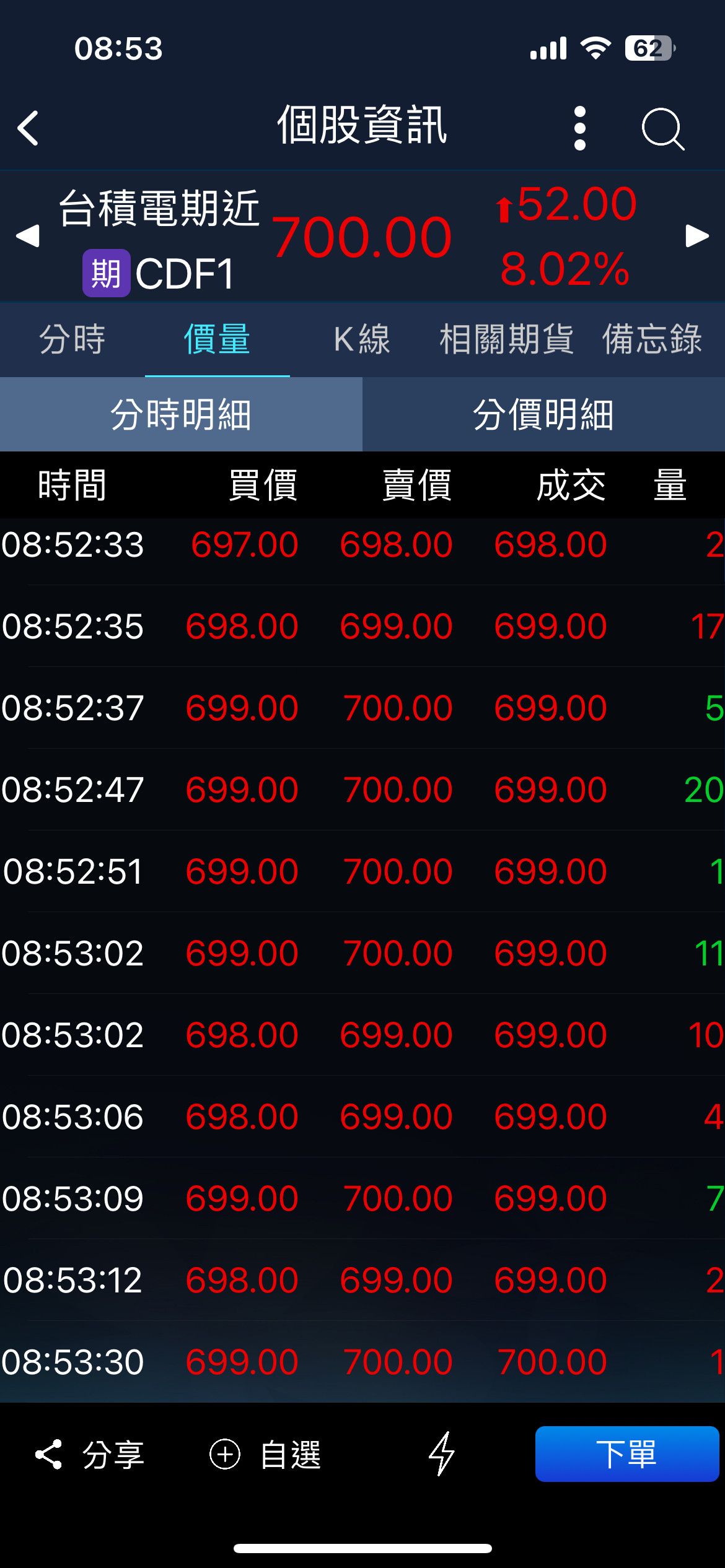Viewport: 725px width, 1568px height.
Task: Share this quote via 分享
Action: click(90, 1454)
